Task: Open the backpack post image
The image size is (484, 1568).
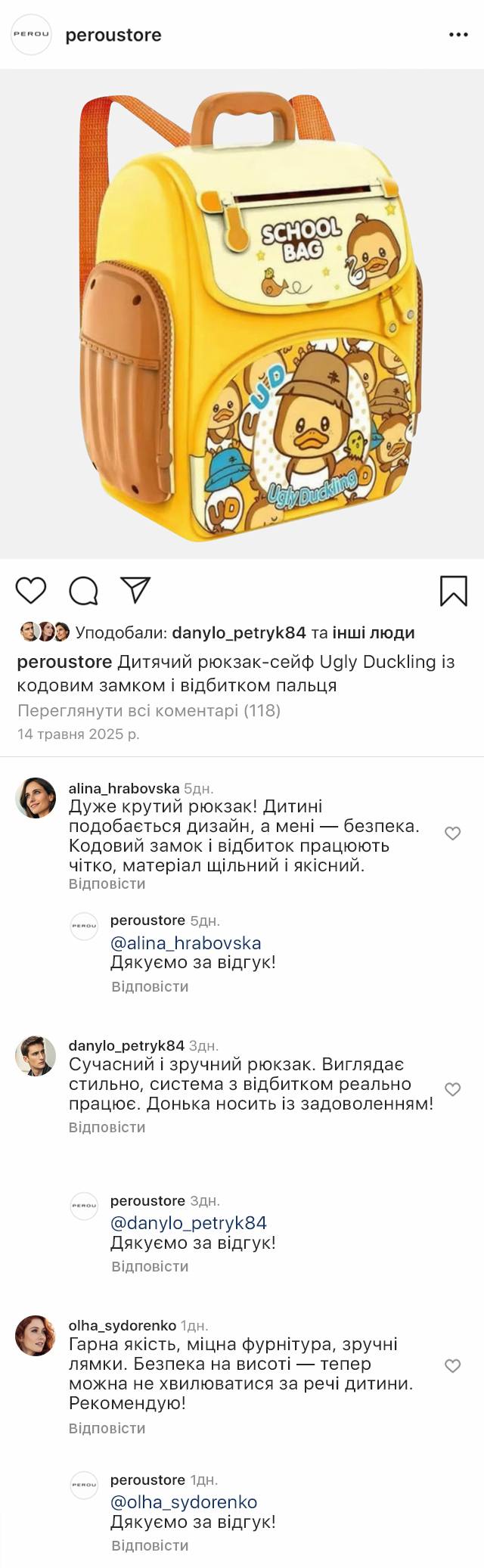Action: 242,314
